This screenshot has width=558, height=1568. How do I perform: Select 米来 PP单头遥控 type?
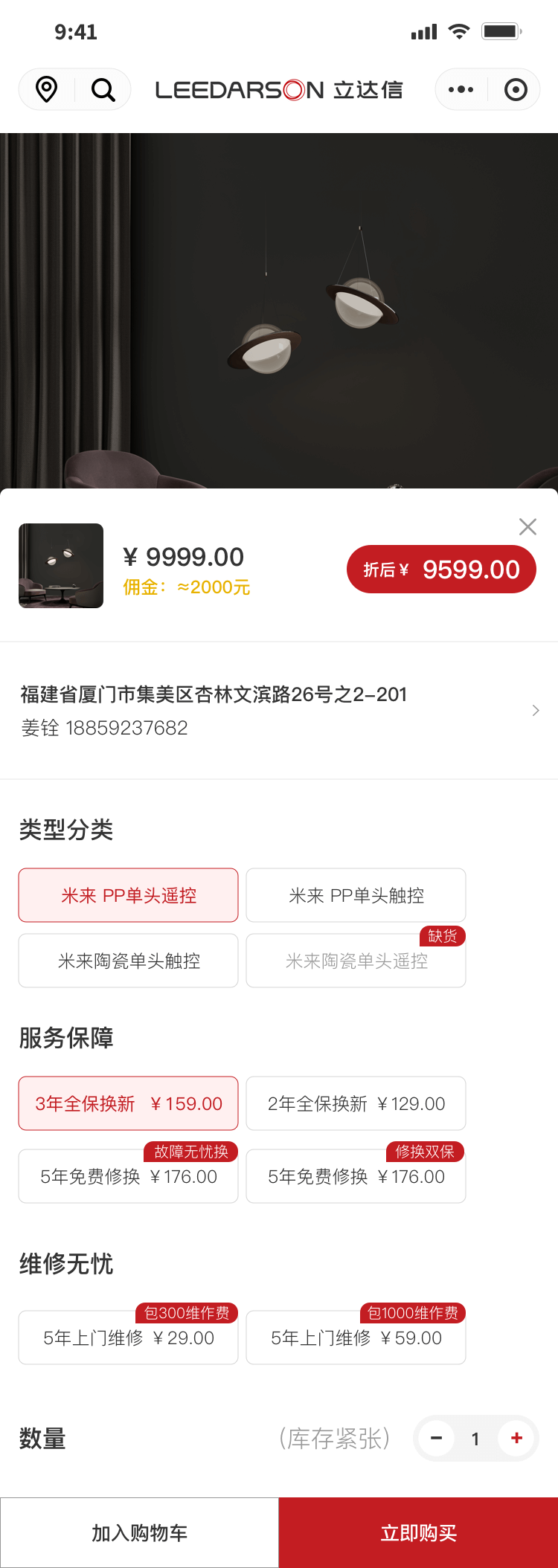coord(129,895)
